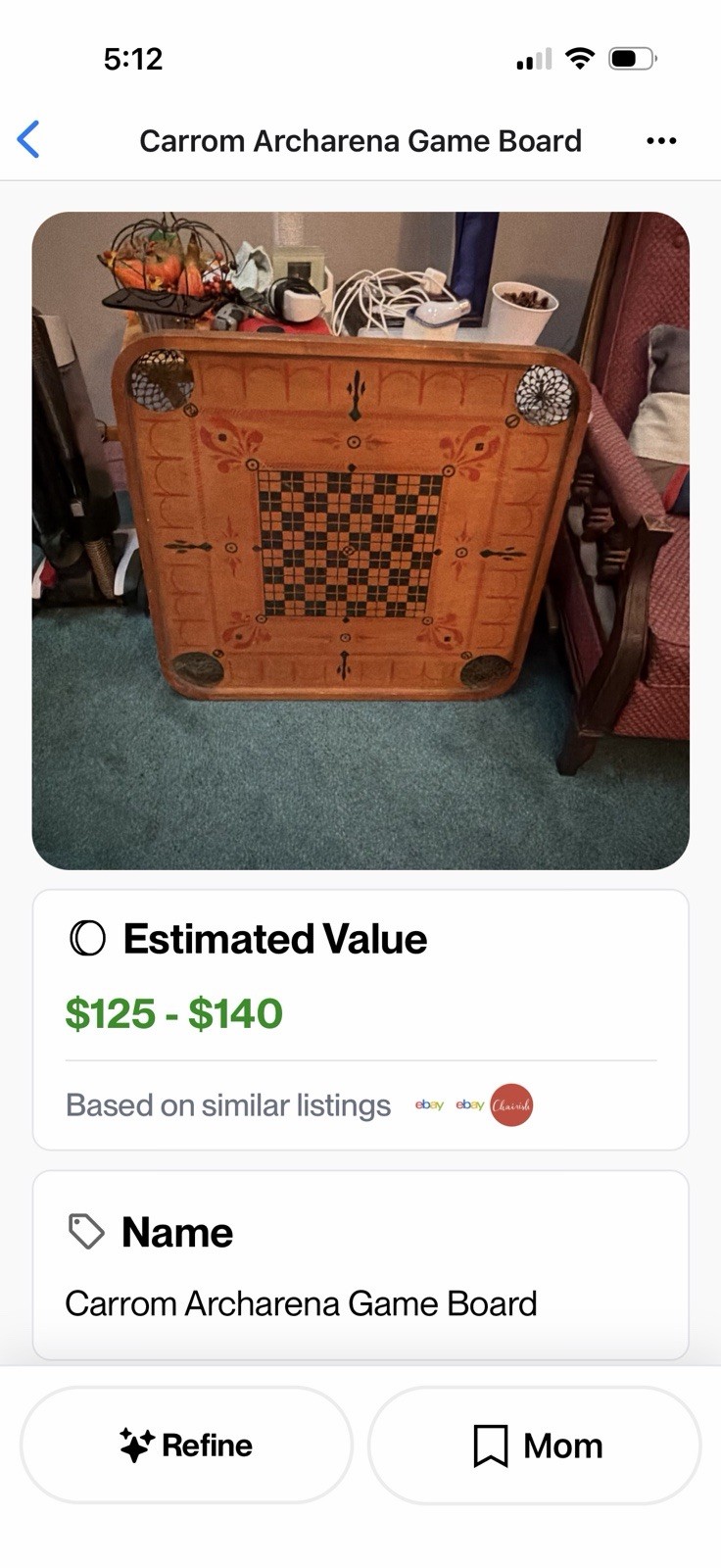Viewport: 721px width, 1568px height.
Task: Open the three-dot overflow menu
Action: 661,141
